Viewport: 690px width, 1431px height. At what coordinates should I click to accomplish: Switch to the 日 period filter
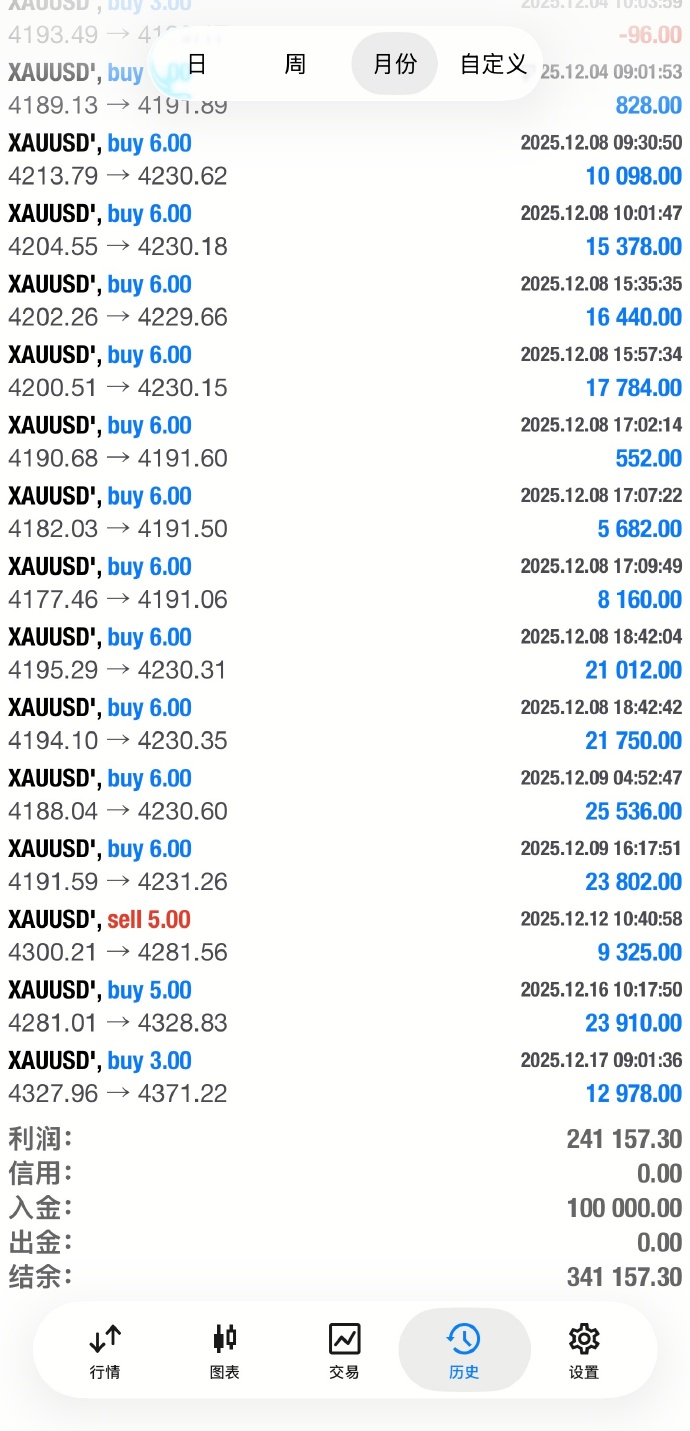click(197, 64)
